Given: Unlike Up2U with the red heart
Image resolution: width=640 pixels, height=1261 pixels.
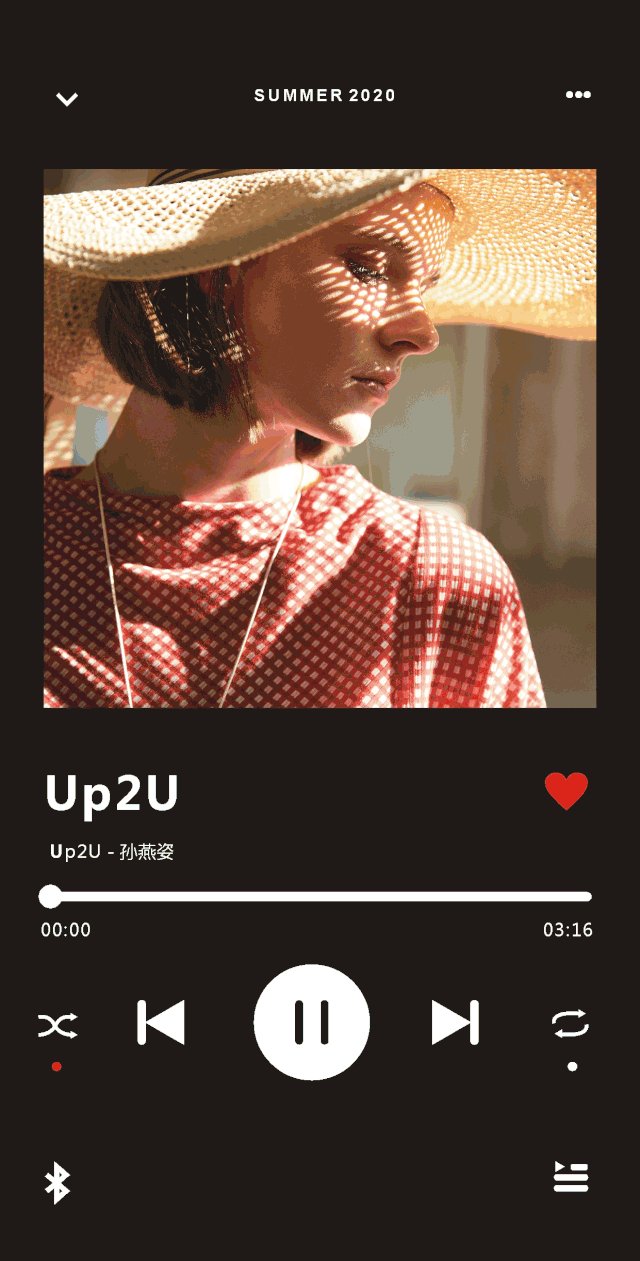Looking at the screenshot, I should pos(566,791).
